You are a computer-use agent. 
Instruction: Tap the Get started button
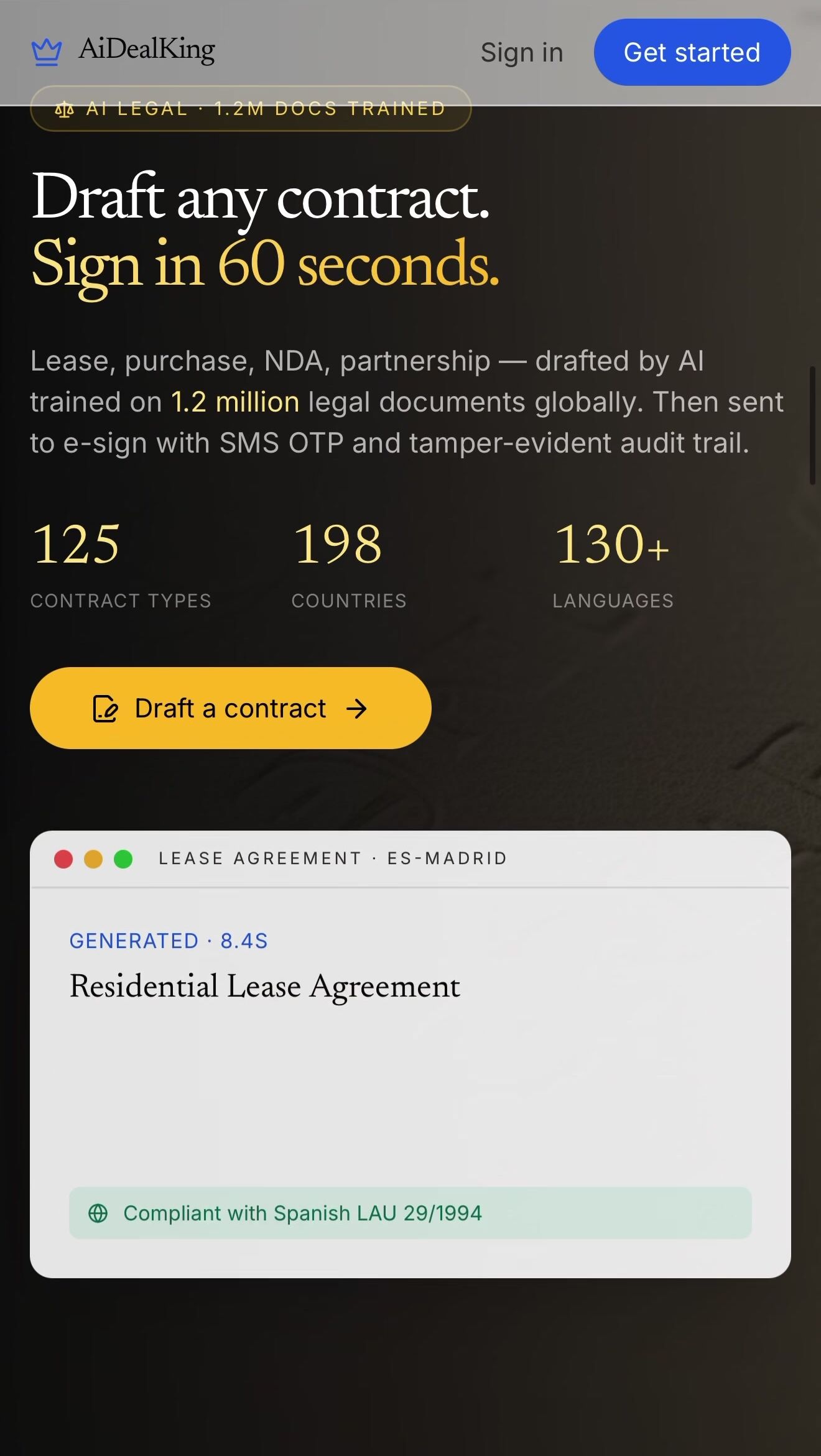coord(692,52)
